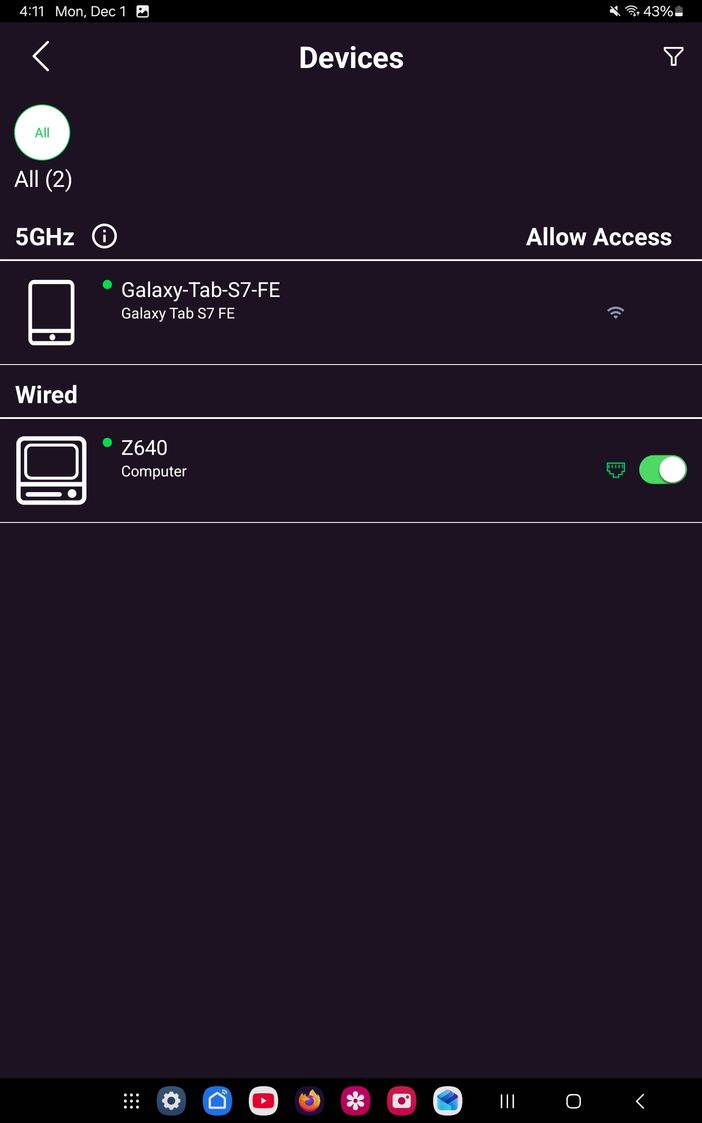Open Galaxy-Tab-S7-FE device details

(200, 300)
